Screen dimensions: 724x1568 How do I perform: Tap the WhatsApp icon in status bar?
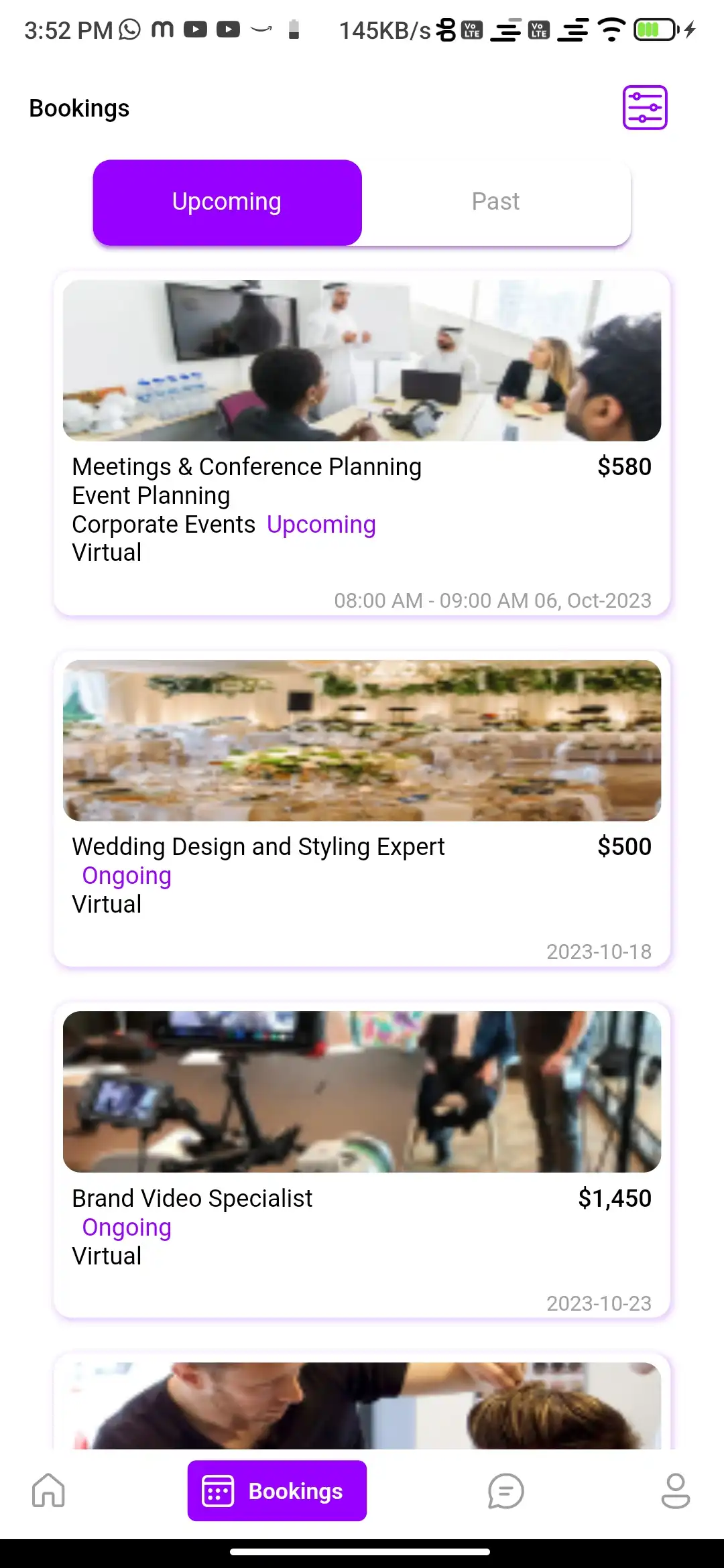[128, 29]
